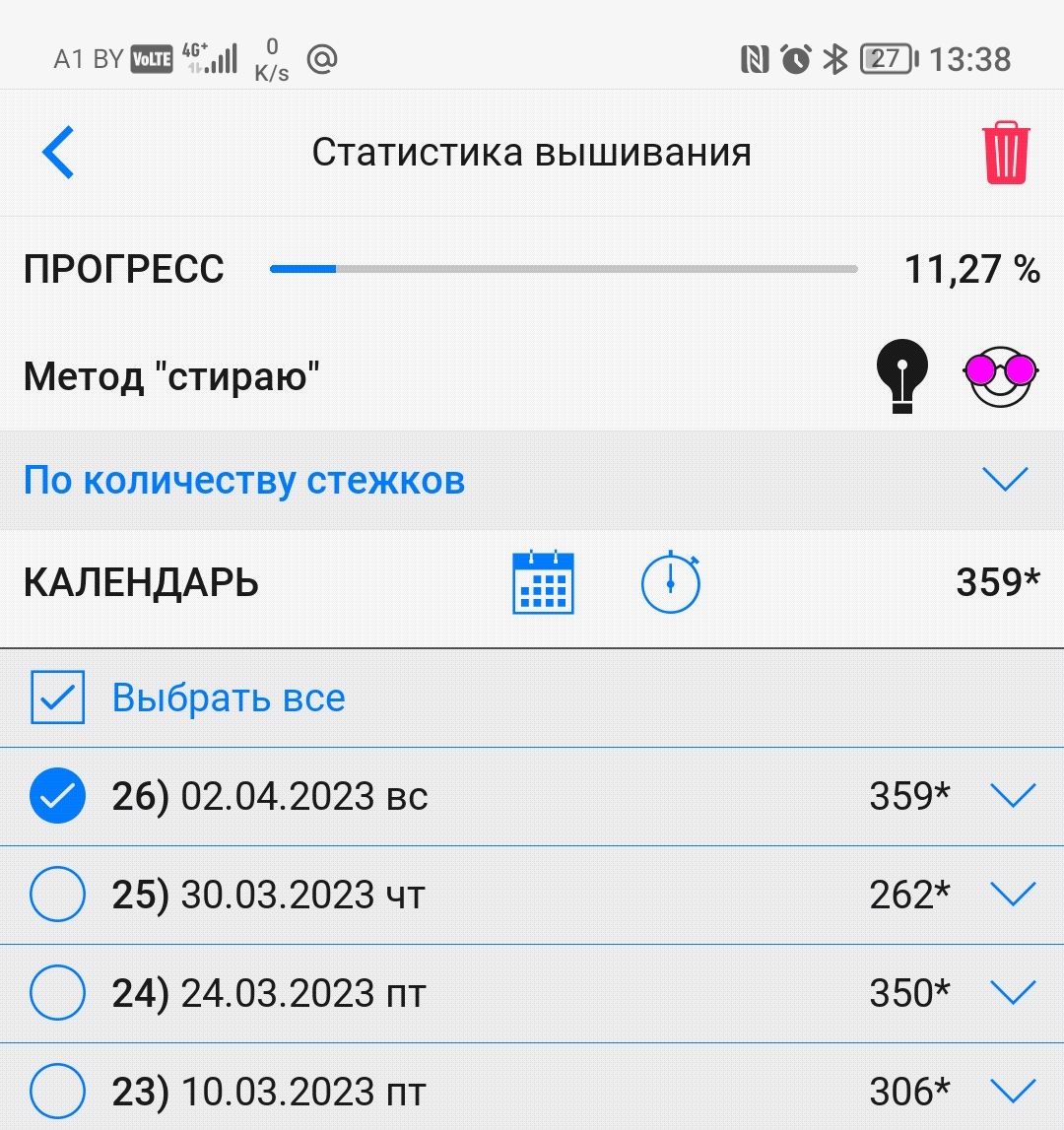The height and width of the screenshot is (1130, 1064).
Task: Expand details for 30.03.2023
Action: [1012, 895]
